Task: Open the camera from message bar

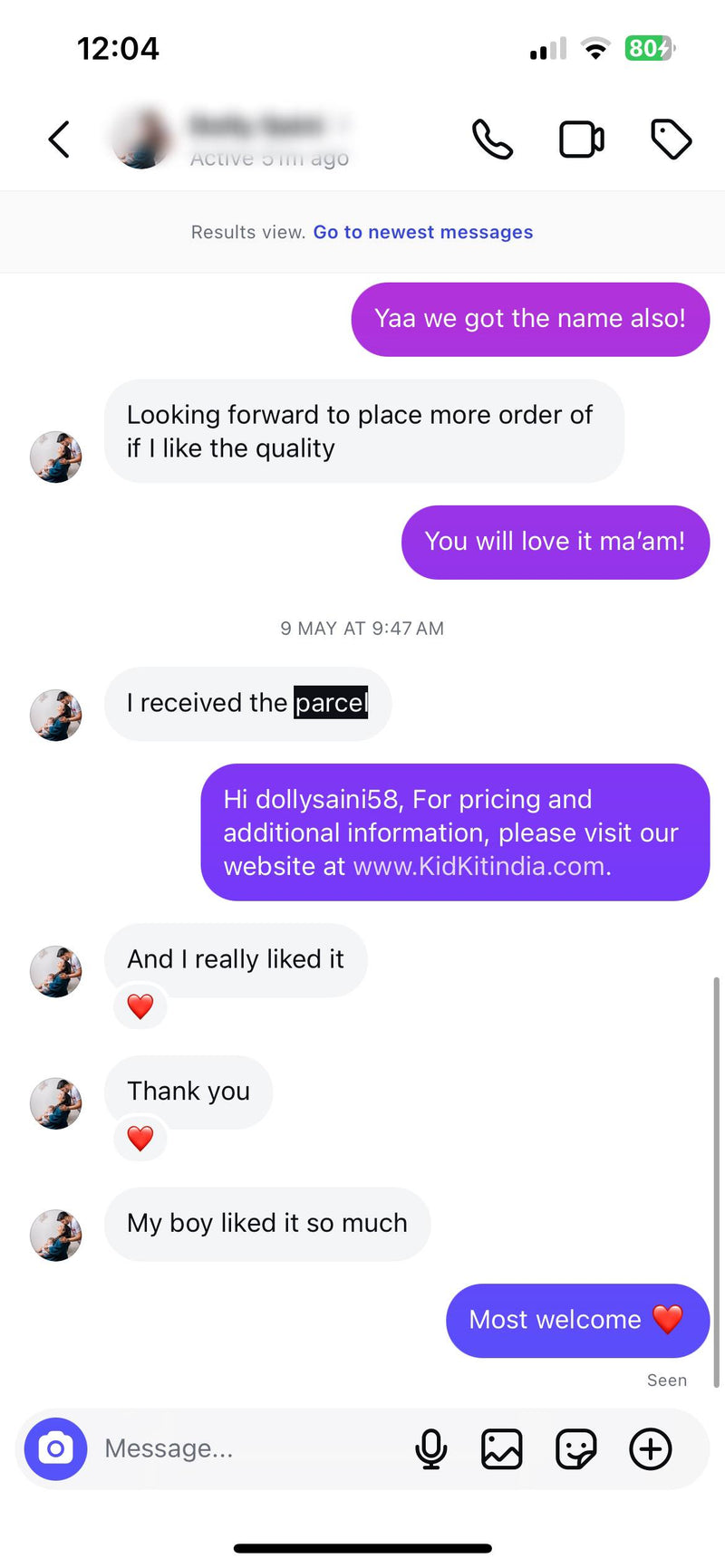Action: [x=56, y=1448]
